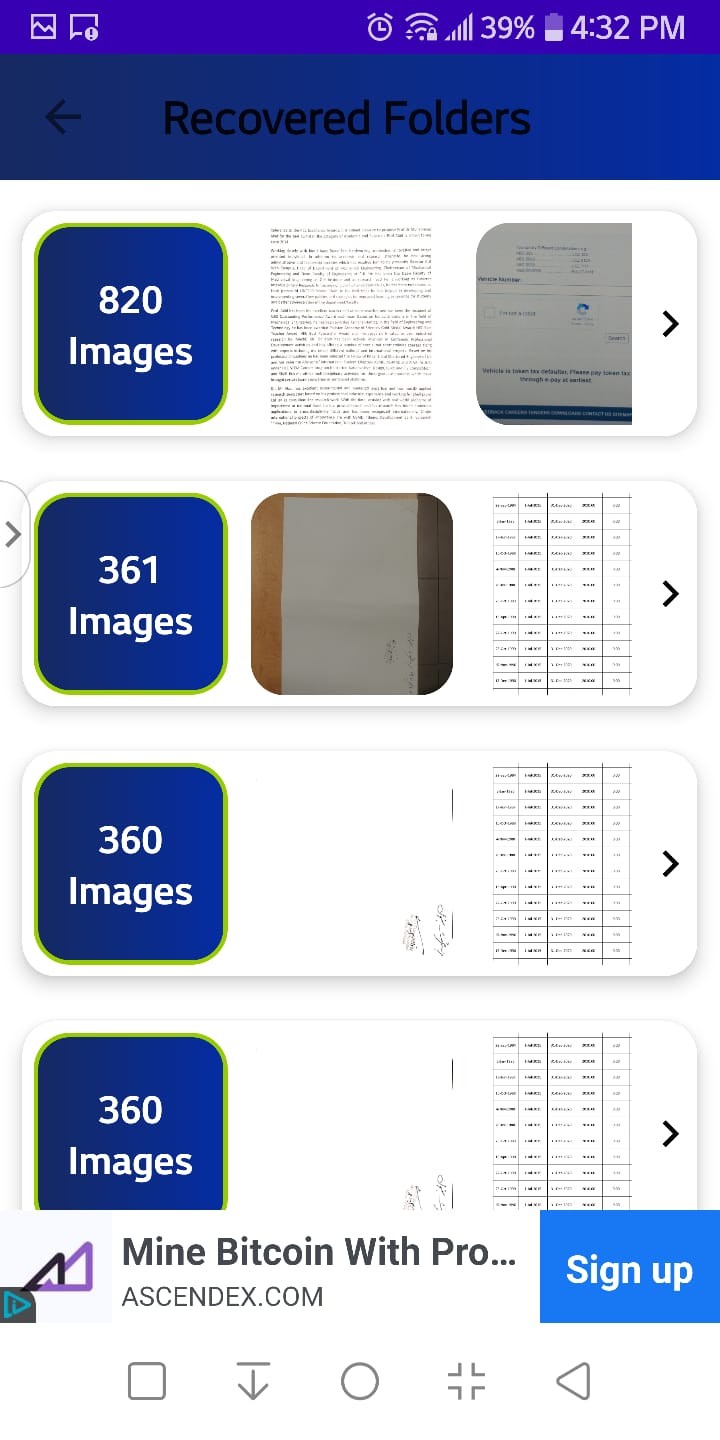Viewport: 720px width, 1440px height.
Task: Open the Mine Bitcoin ad banner
Action: pyautogui.click(x=318, y=1268)
